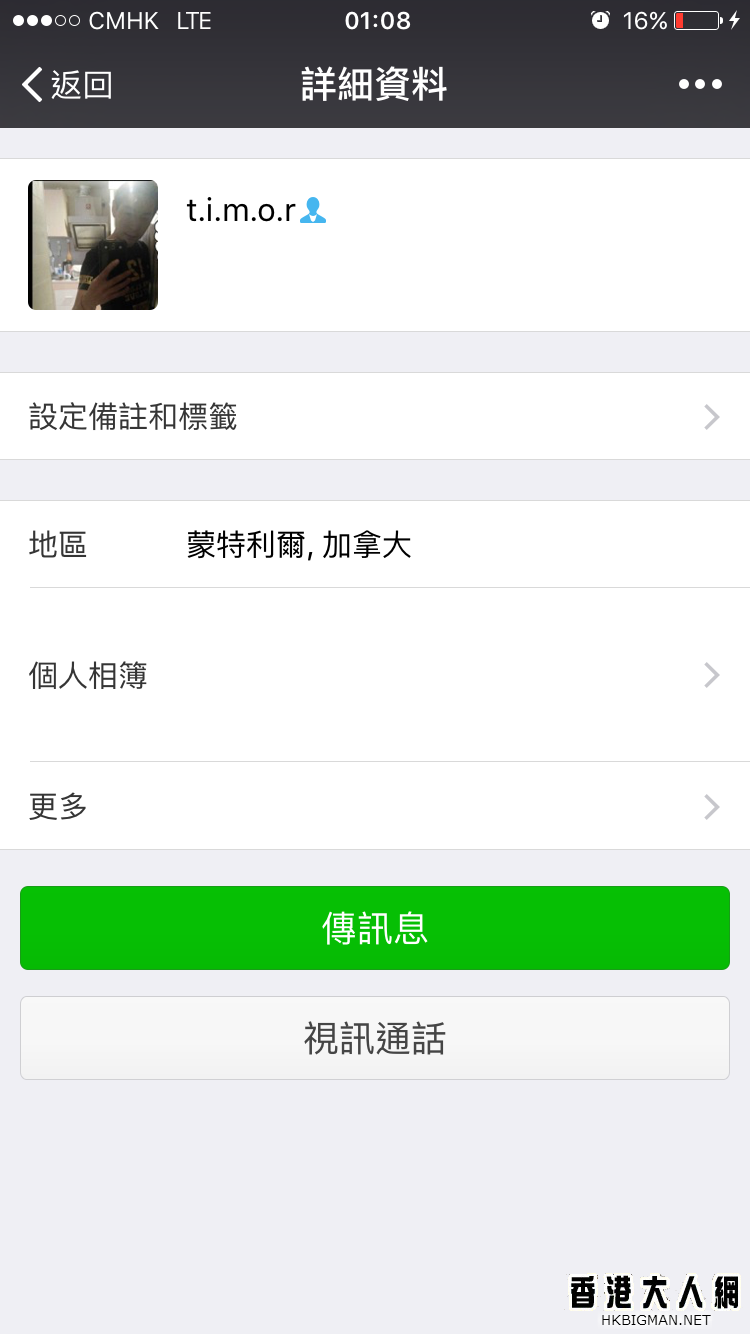This screenshot has height=1334, width=750.
Task: Open the 個人相簿 album row
Action: click(x=375, y=675)
